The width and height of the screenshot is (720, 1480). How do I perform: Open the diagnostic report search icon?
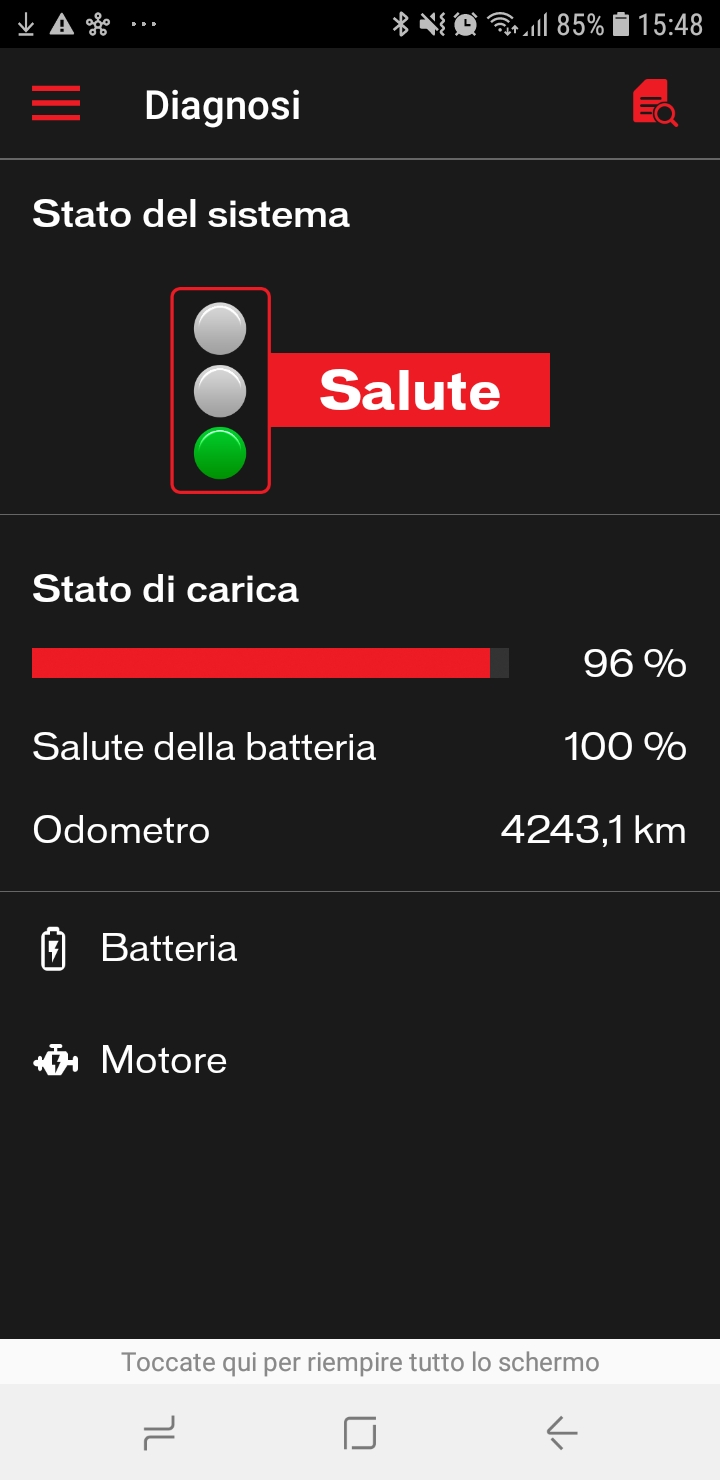tap(655, 103)
